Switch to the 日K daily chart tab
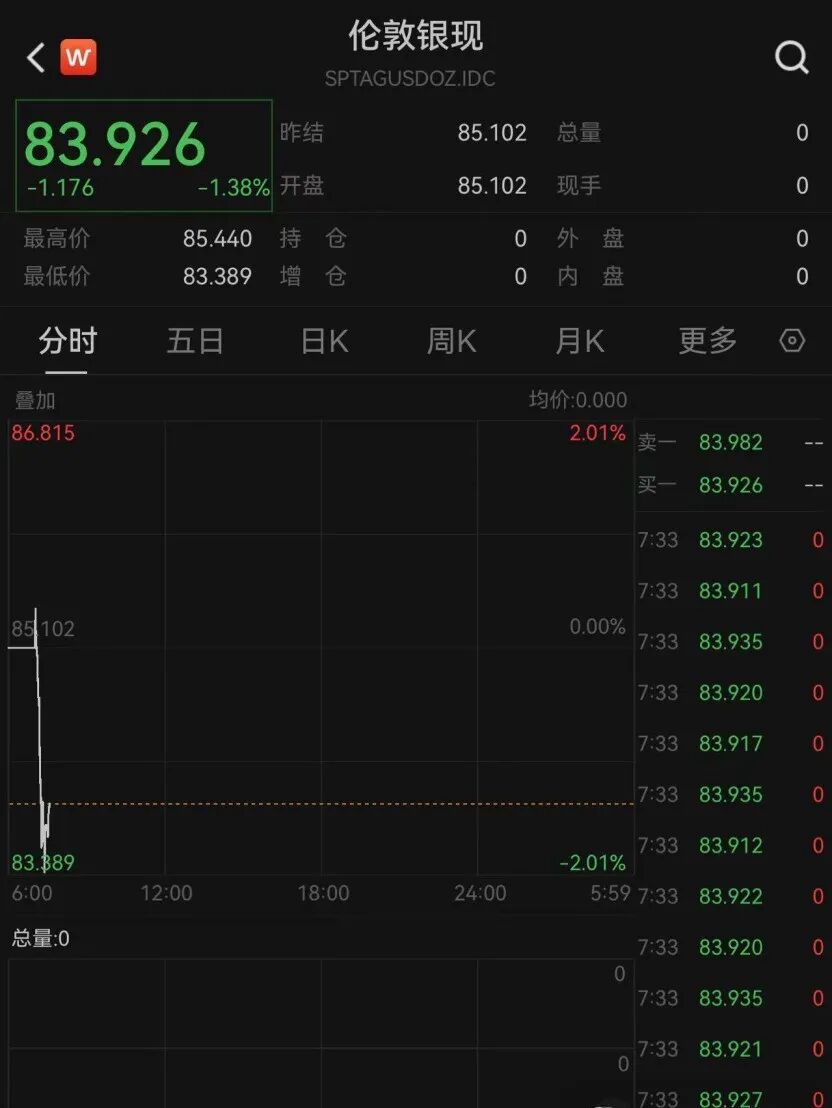The width and height of the screenshot is (832, 1108). pos(323,341)
